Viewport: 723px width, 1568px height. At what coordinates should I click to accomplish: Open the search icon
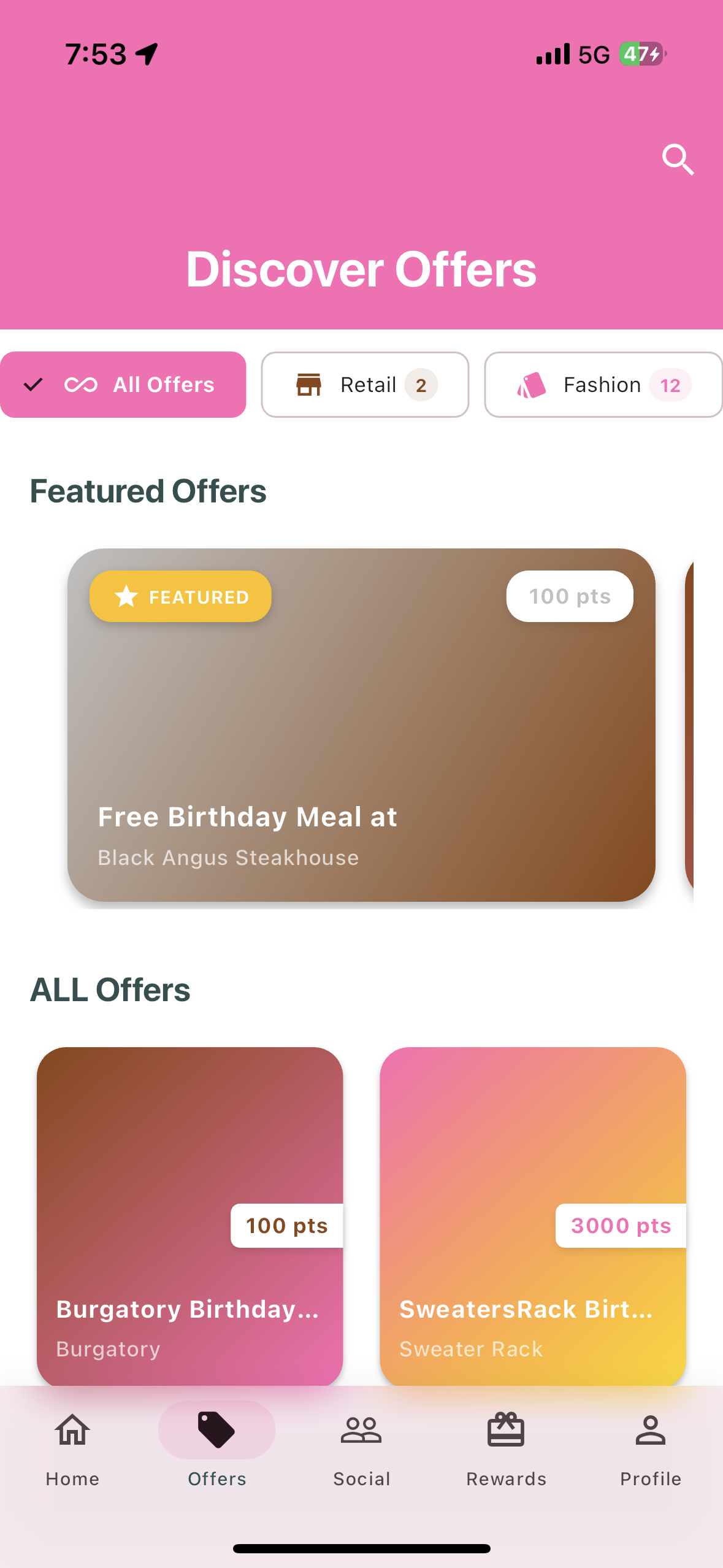point(678,160)
